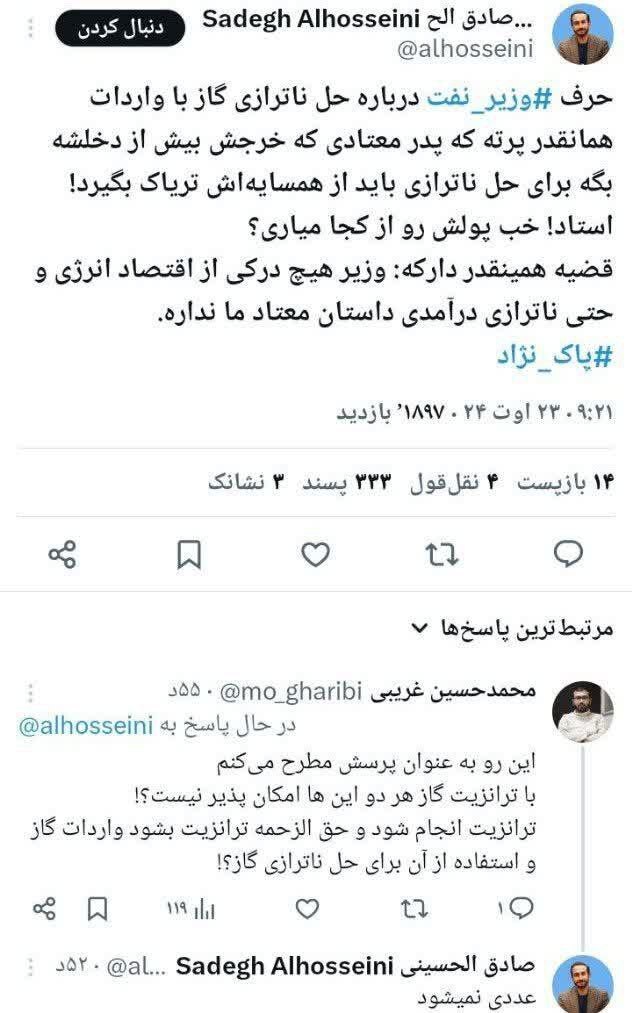
Task: Repost the main tweet
Action: [x=441, y=555]
